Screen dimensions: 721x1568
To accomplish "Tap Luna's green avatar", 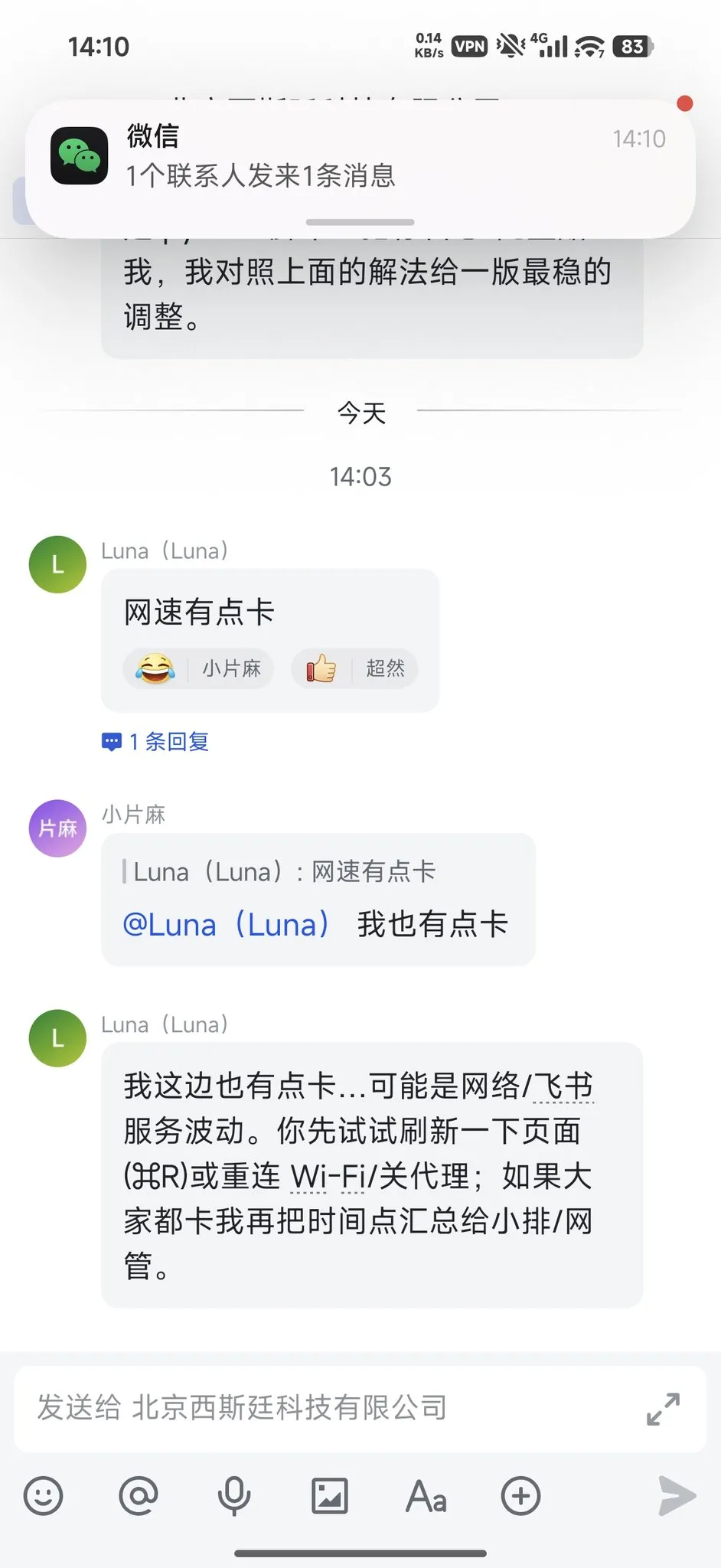I will [57, 564].
